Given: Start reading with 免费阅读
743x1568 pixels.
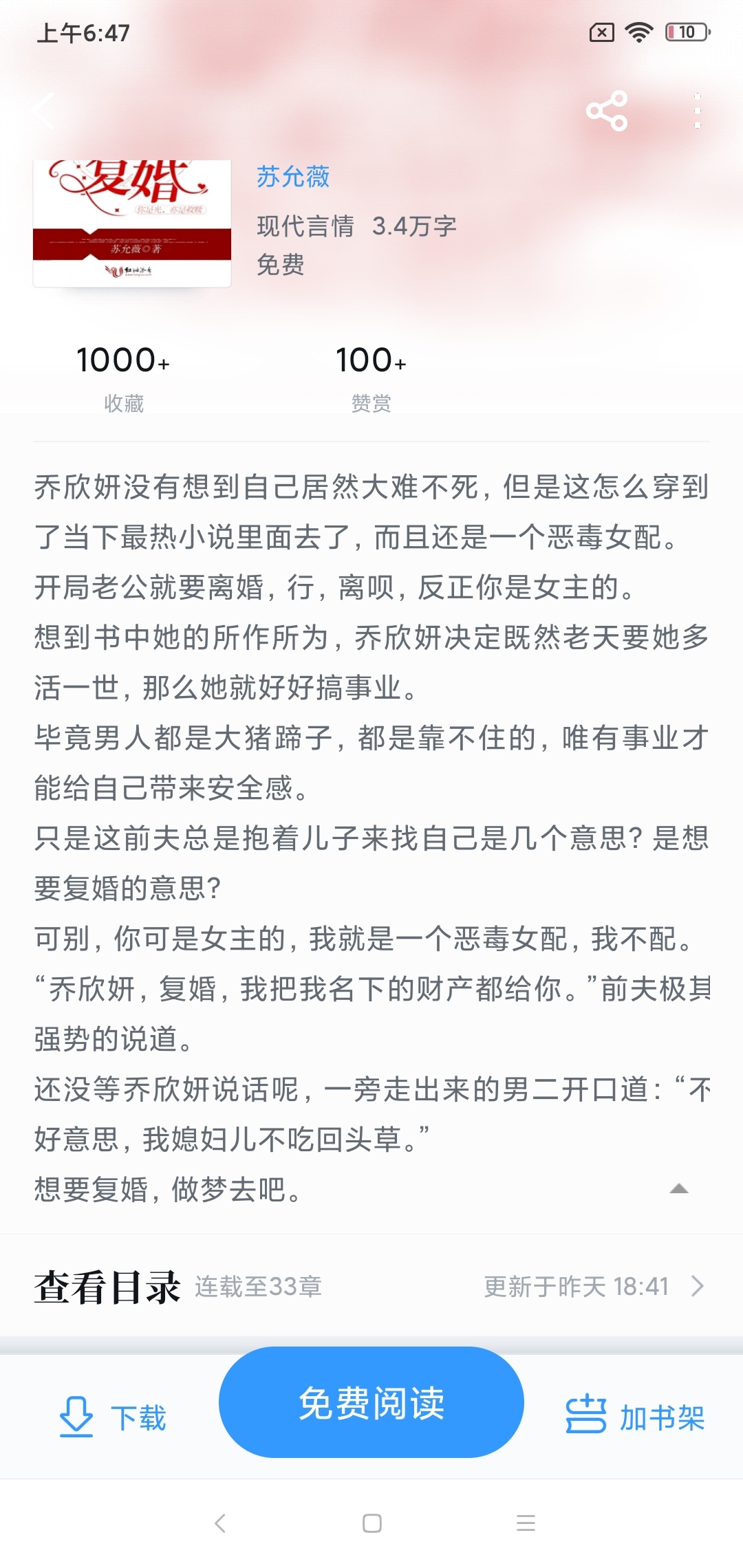Looking at the screenshot, I should 371,1402.
